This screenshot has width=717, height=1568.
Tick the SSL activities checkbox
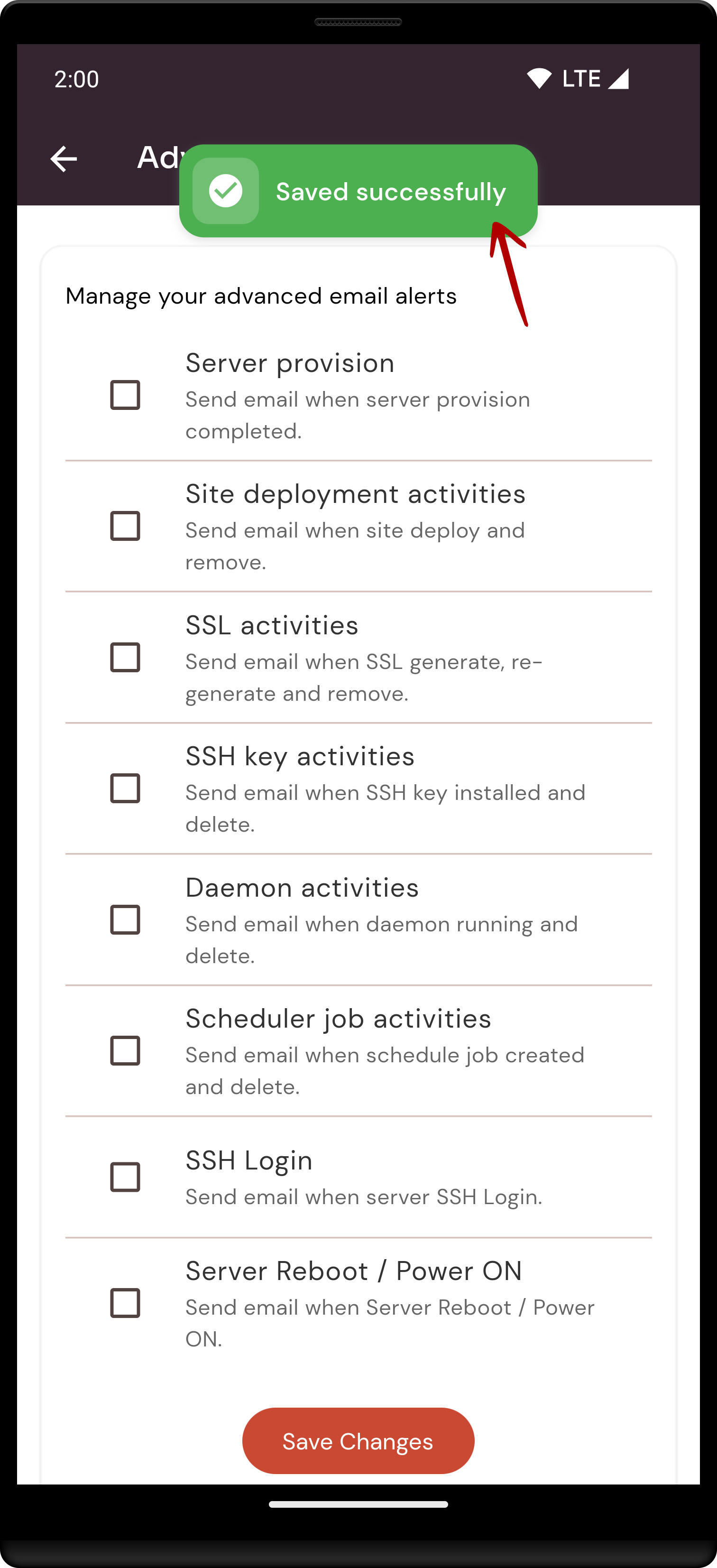[125, 658]
